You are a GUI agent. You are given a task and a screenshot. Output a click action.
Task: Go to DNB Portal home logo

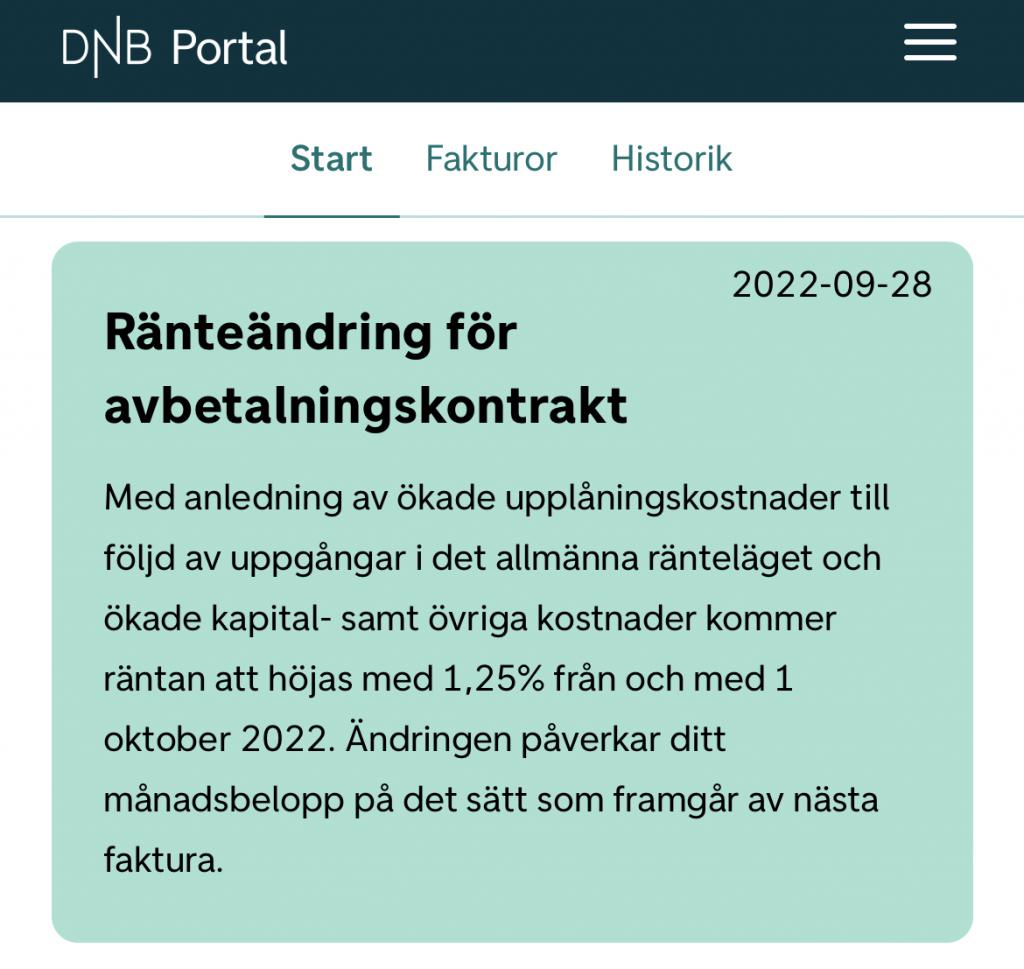[x=175, y=47]
